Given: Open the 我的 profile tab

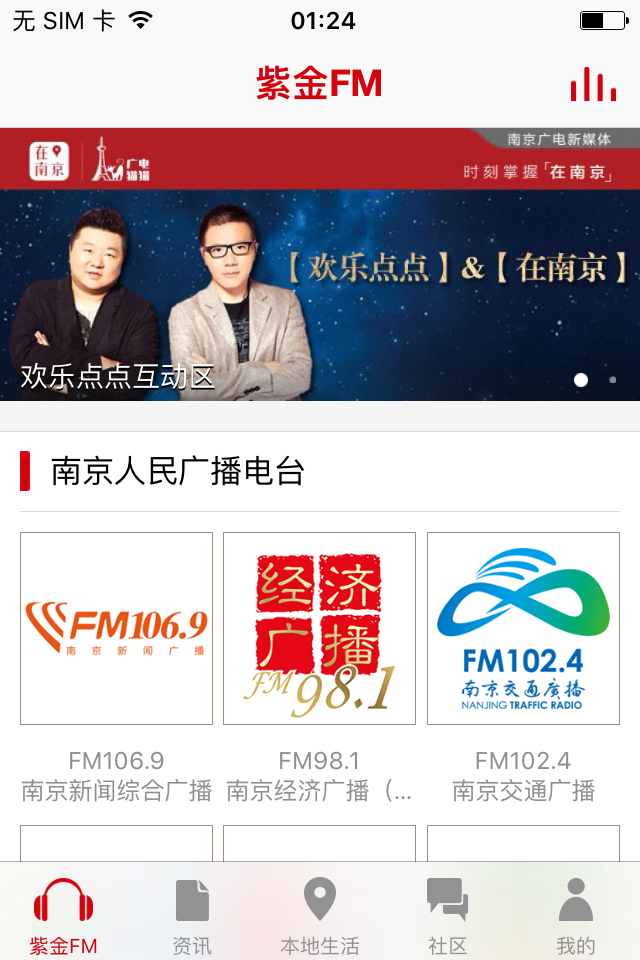Looking at the screenshot, I should [575, 915].
